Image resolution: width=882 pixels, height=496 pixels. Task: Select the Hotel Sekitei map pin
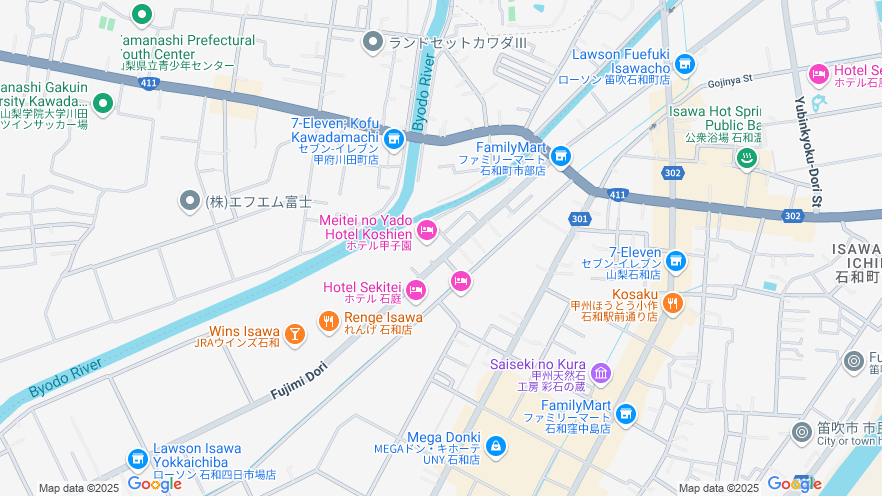(416, 291)
